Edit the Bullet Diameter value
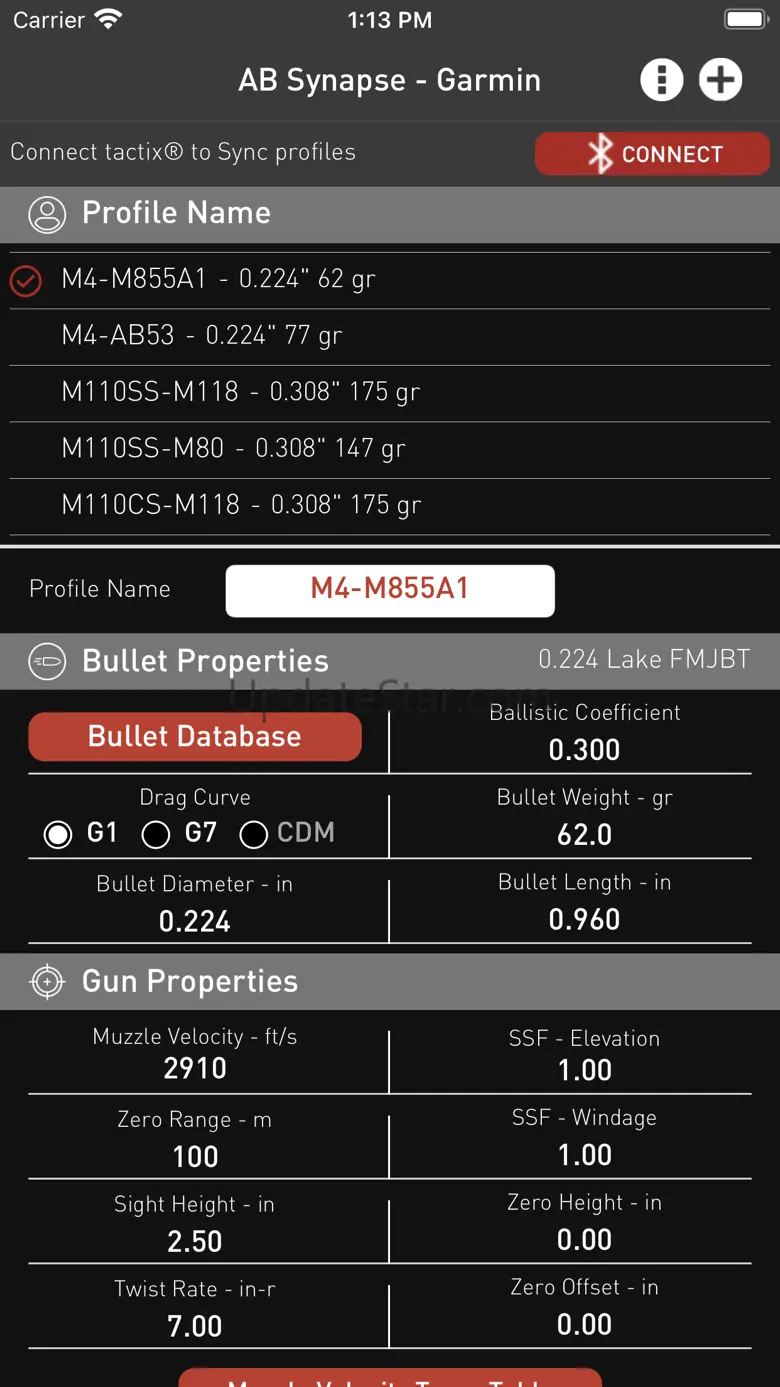780x1387 pixels. tap(195, 921)
